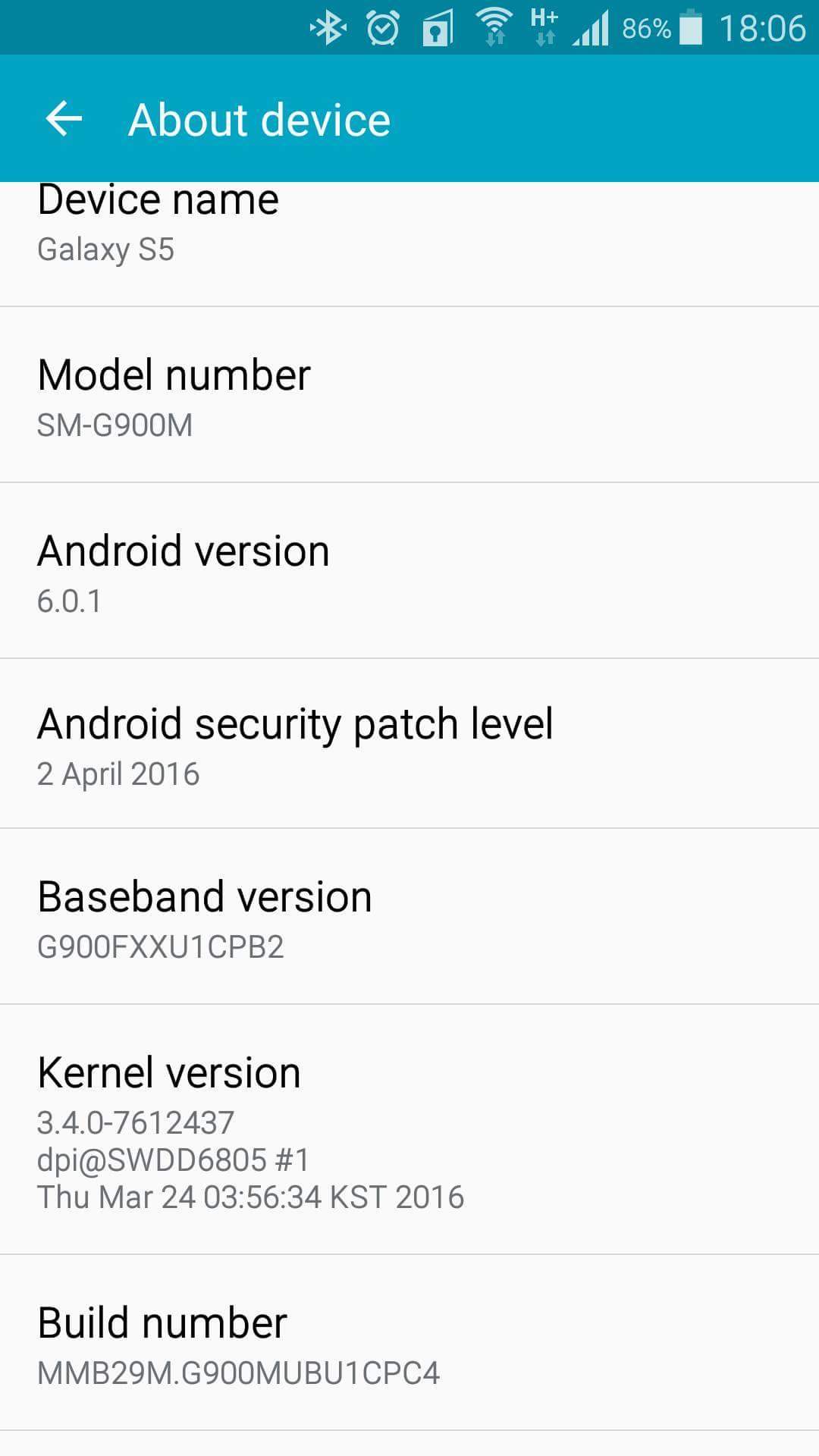The image size is (819, 1456).
Task: Go back from About device
Action: [64, 119]
